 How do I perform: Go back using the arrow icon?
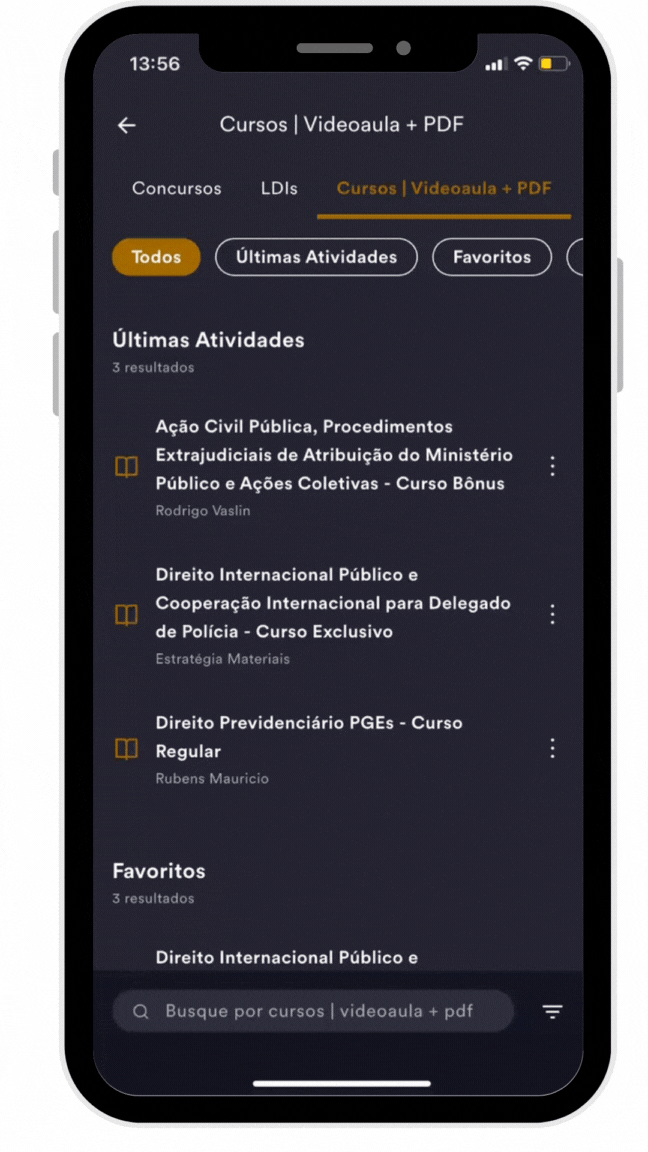pos(126,126)
